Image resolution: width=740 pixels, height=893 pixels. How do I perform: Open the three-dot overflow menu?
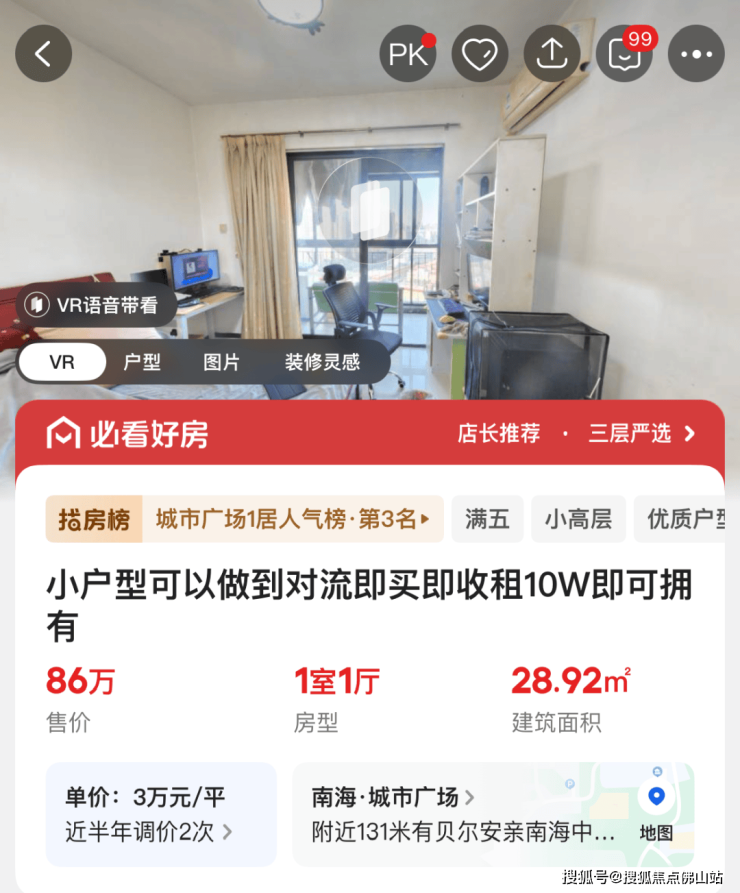click(x=696, y=54)
